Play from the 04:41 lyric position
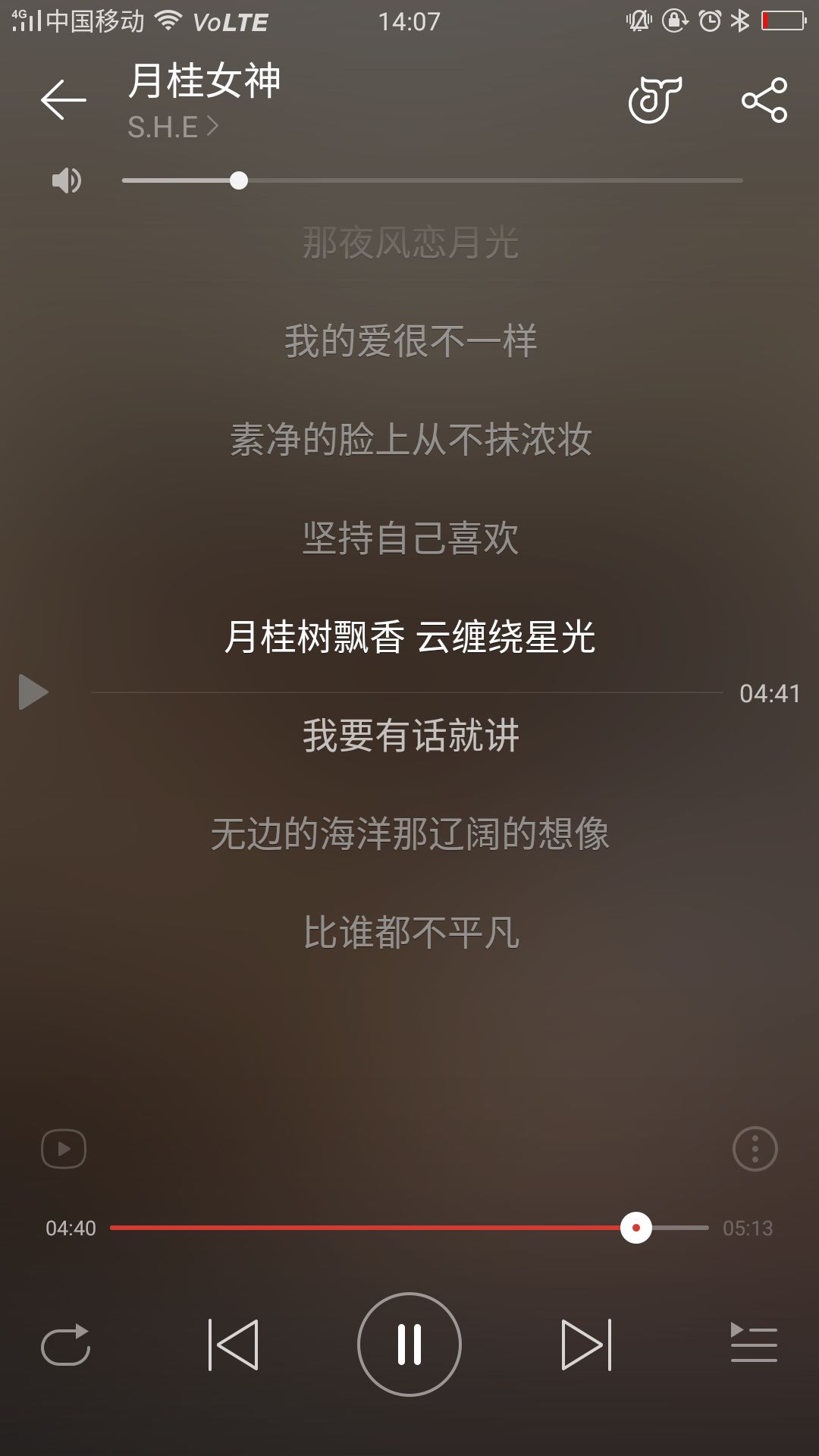 (x=33, y=692)
